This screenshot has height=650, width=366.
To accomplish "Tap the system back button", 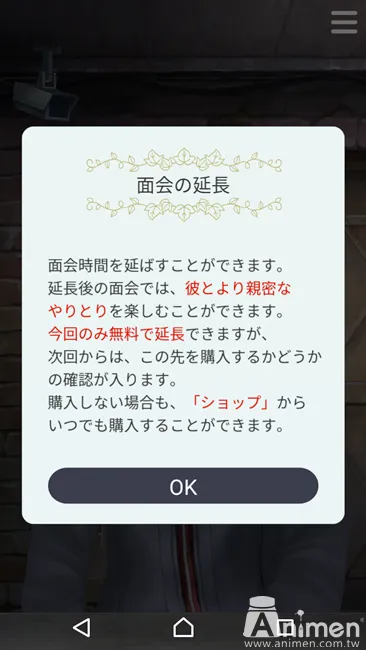I will pos(82,628).
